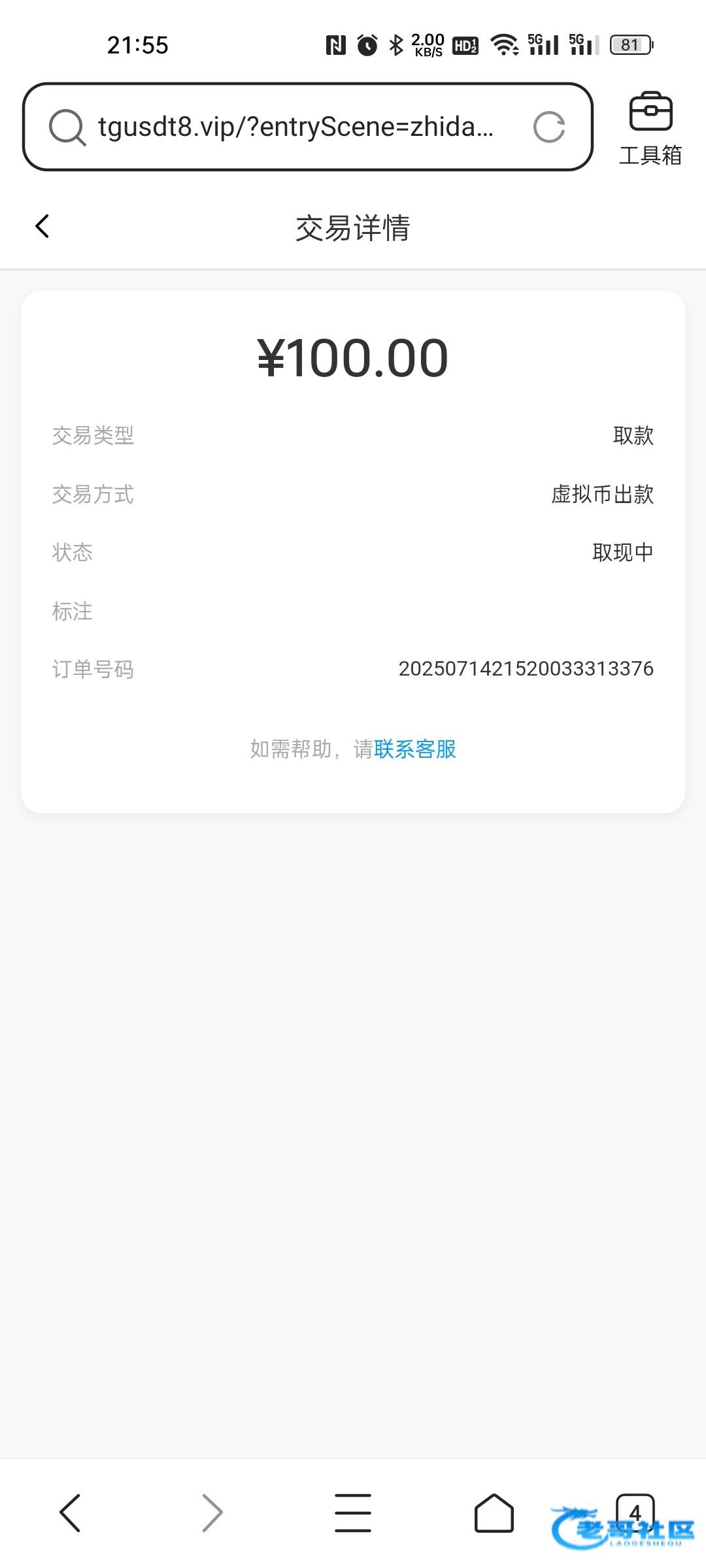
Task: Open the 联系客服 link
Action: click(415, 749)
